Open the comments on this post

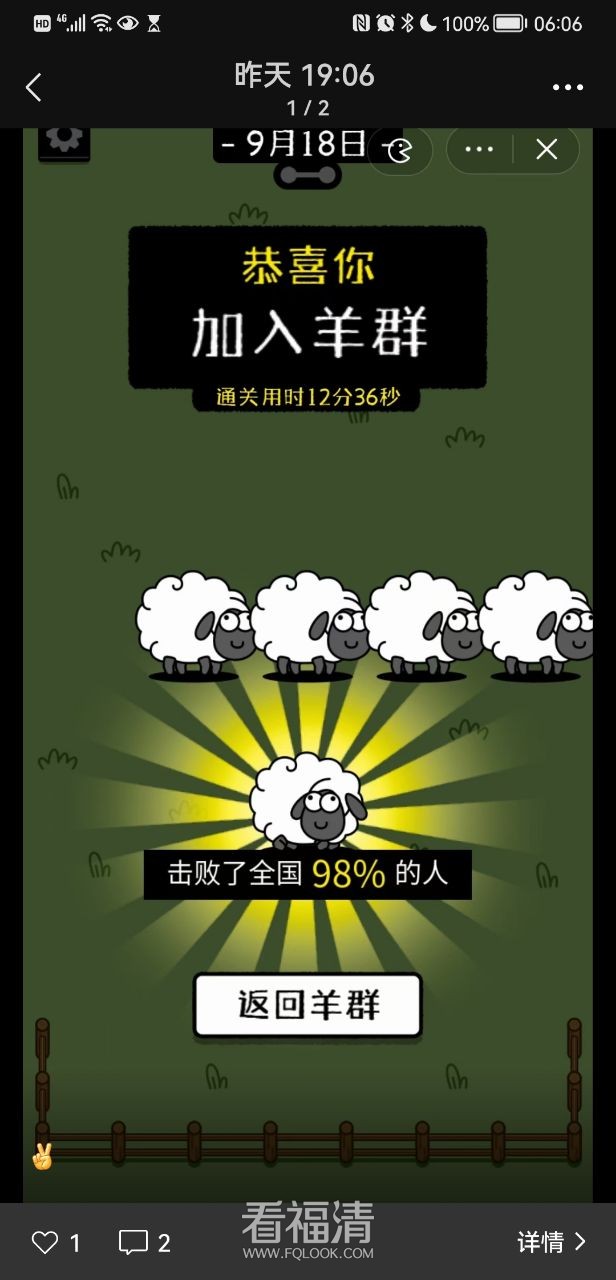[x=133, y=1242]
